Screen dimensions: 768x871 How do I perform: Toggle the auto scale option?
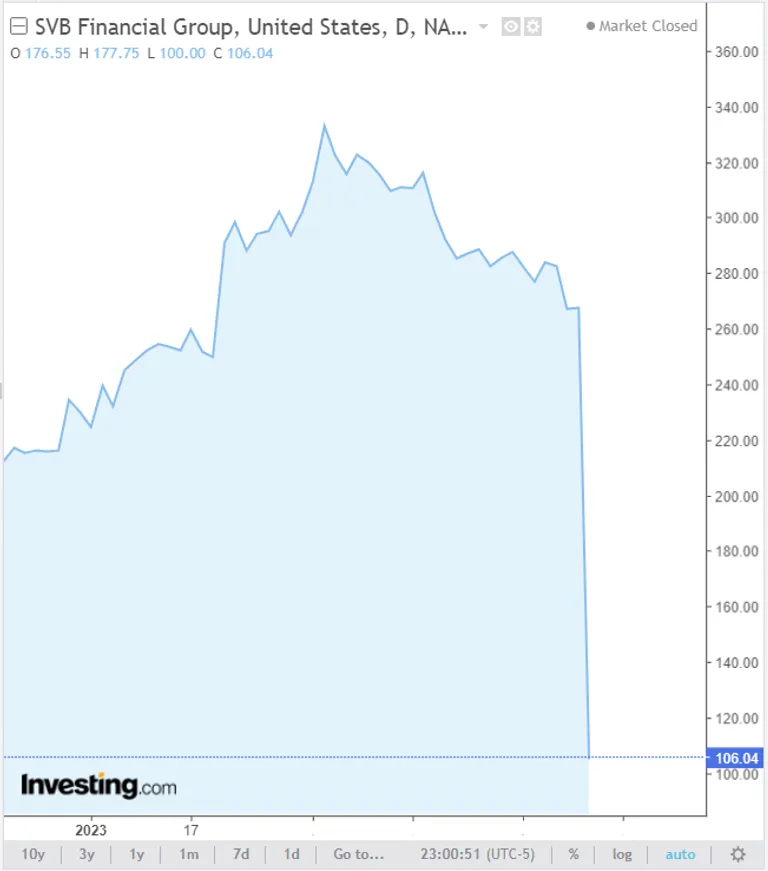tap(680, 854)
